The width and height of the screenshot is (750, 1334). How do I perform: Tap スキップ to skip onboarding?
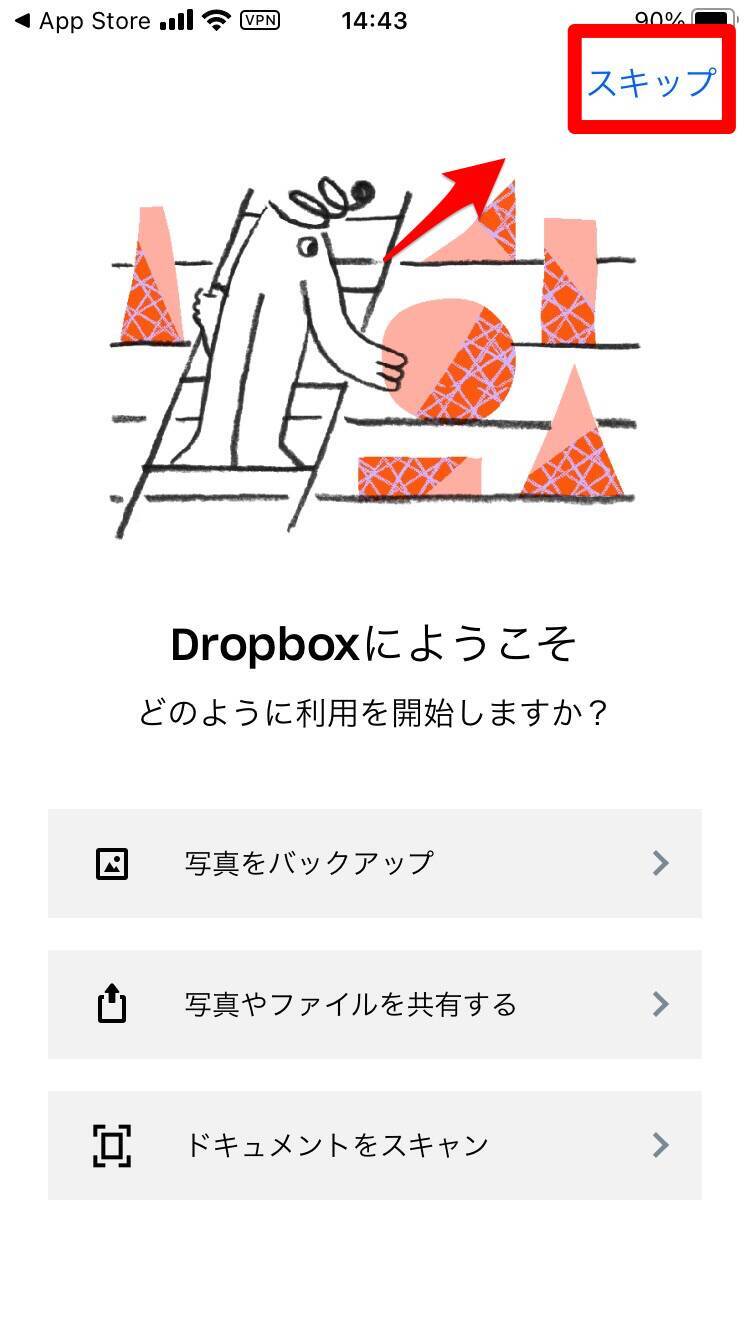[x=651, y=82]
